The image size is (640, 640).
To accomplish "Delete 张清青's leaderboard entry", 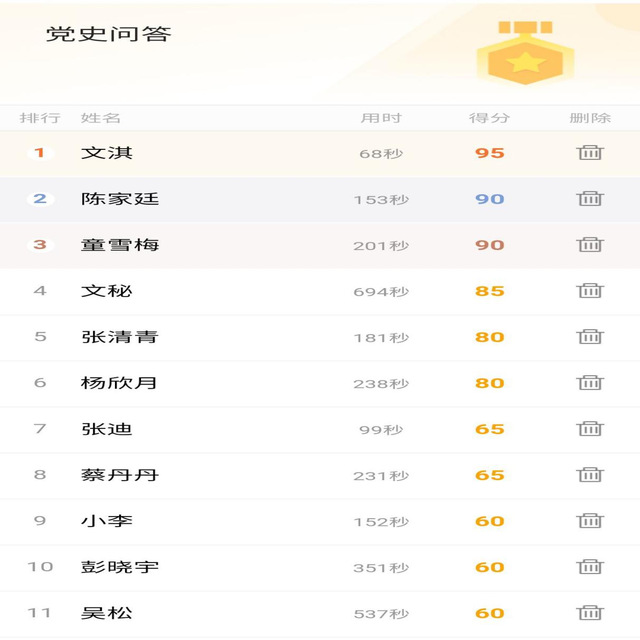I will pos(590,336).
